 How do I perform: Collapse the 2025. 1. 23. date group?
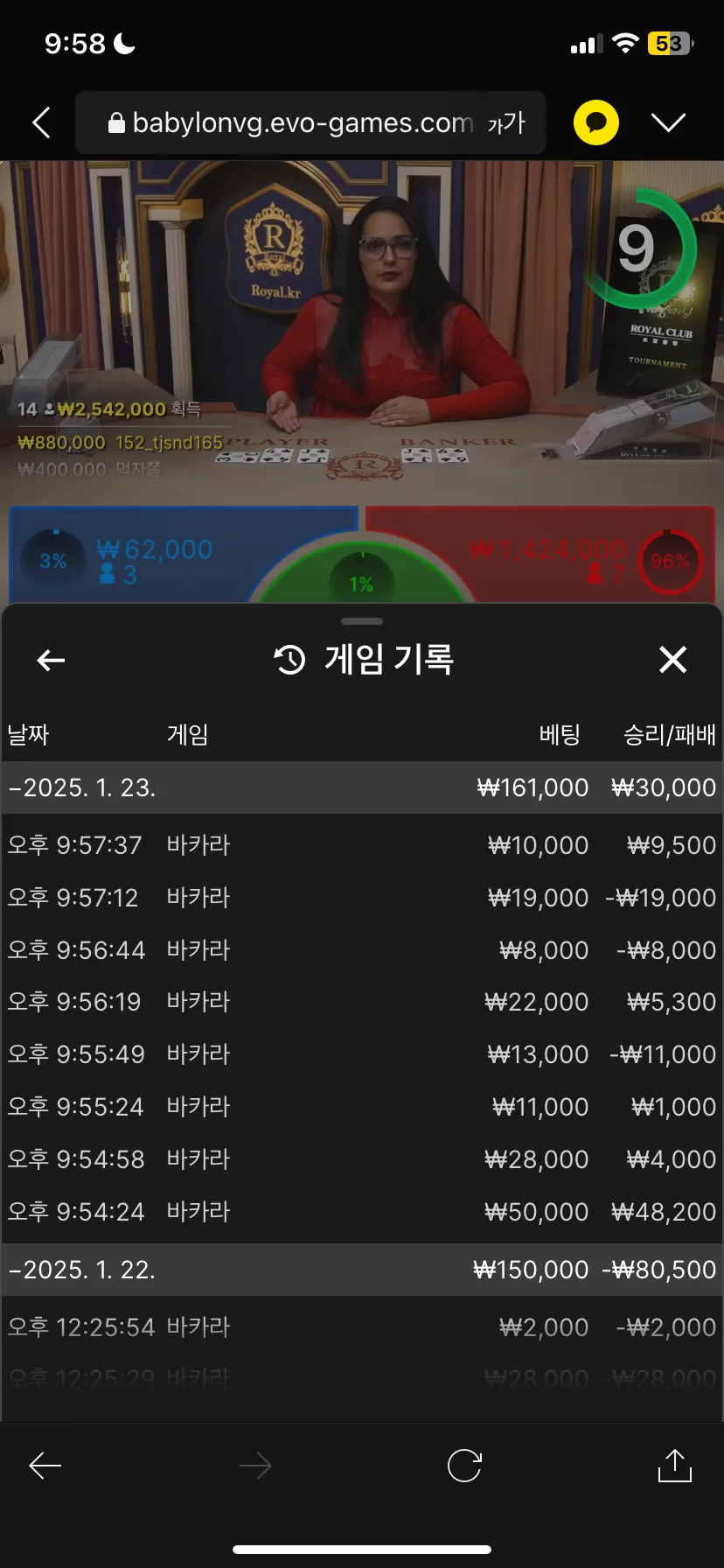click(83, 787)
